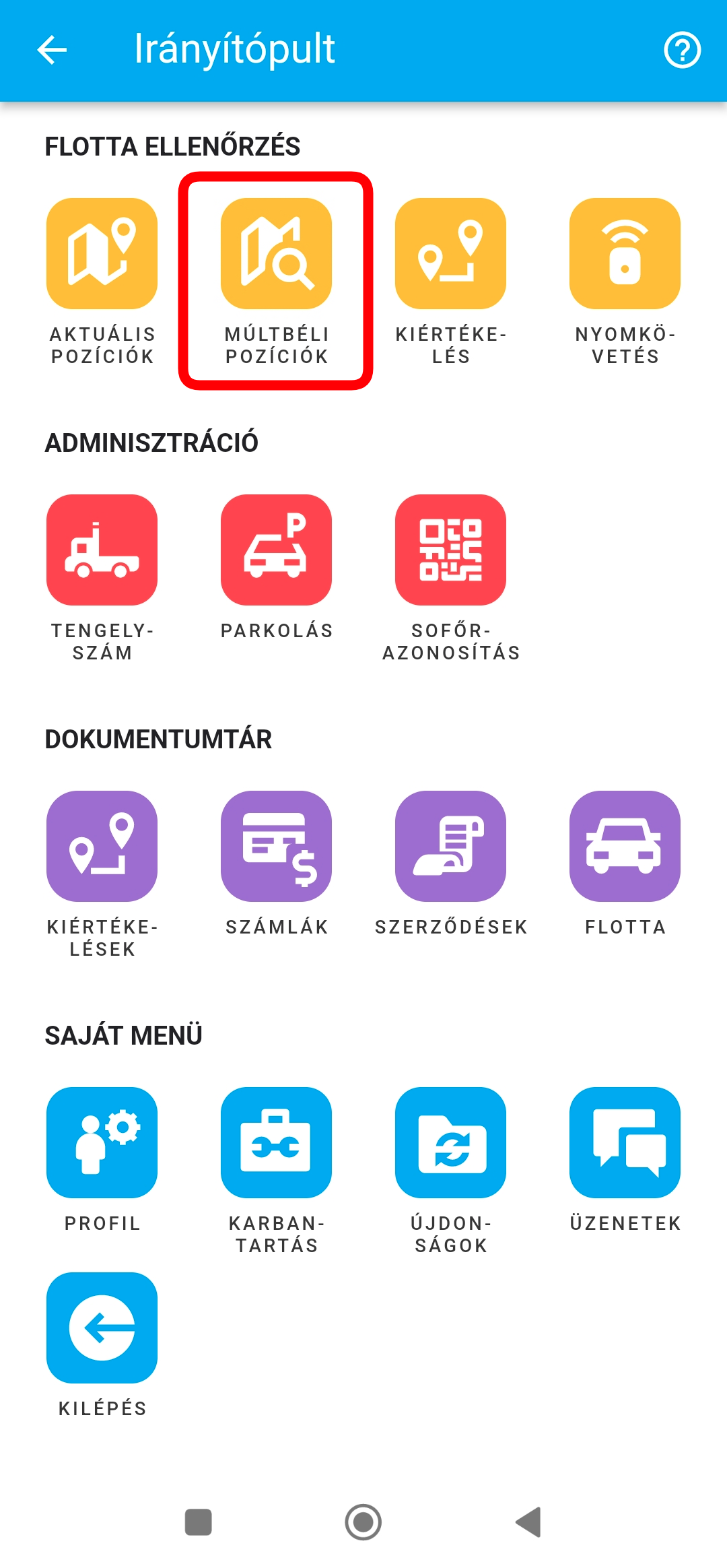The width and height of the screenshot is (727, 1568).
Task: Open Újdonságok
Action: (450, 1143)
